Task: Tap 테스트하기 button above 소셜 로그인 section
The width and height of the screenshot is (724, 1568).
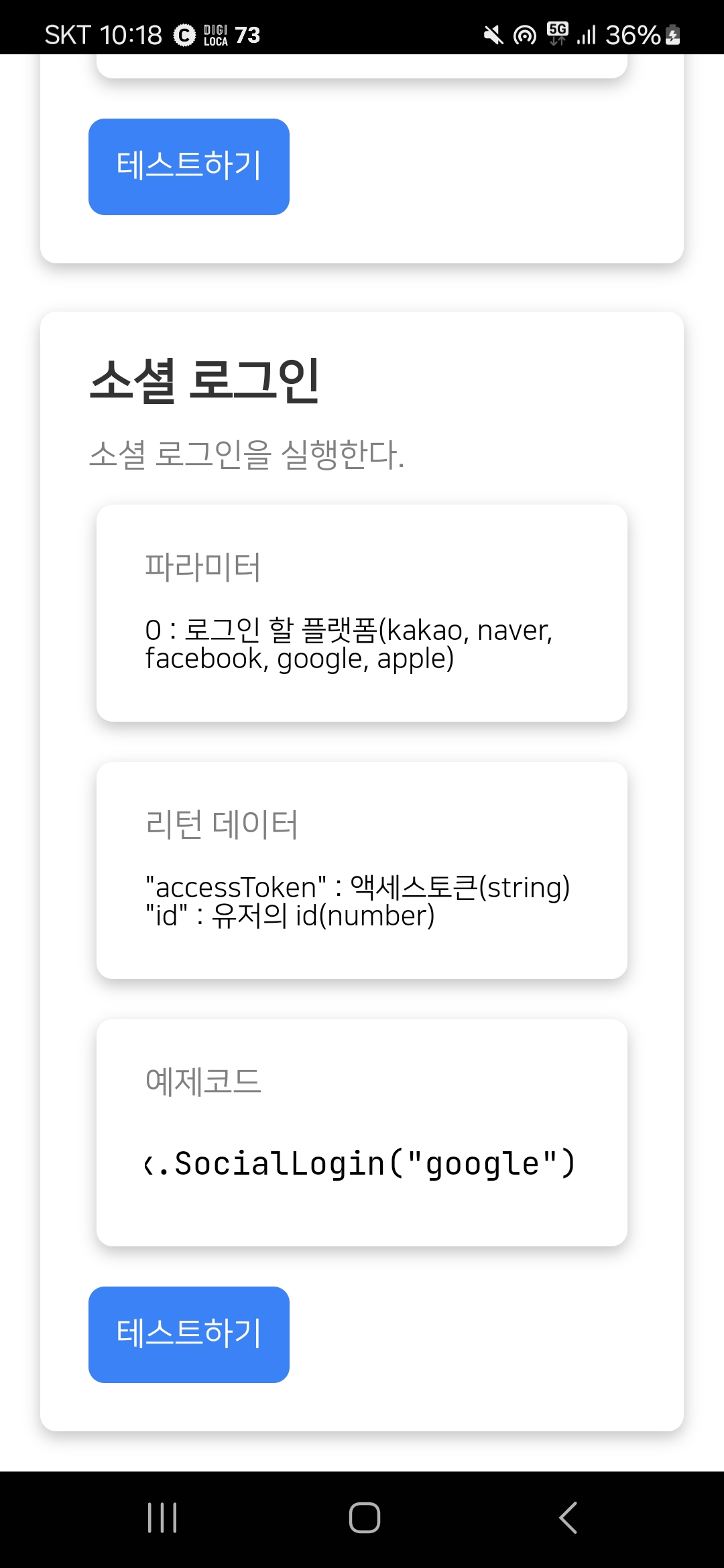Action: (x=188, y=166)
